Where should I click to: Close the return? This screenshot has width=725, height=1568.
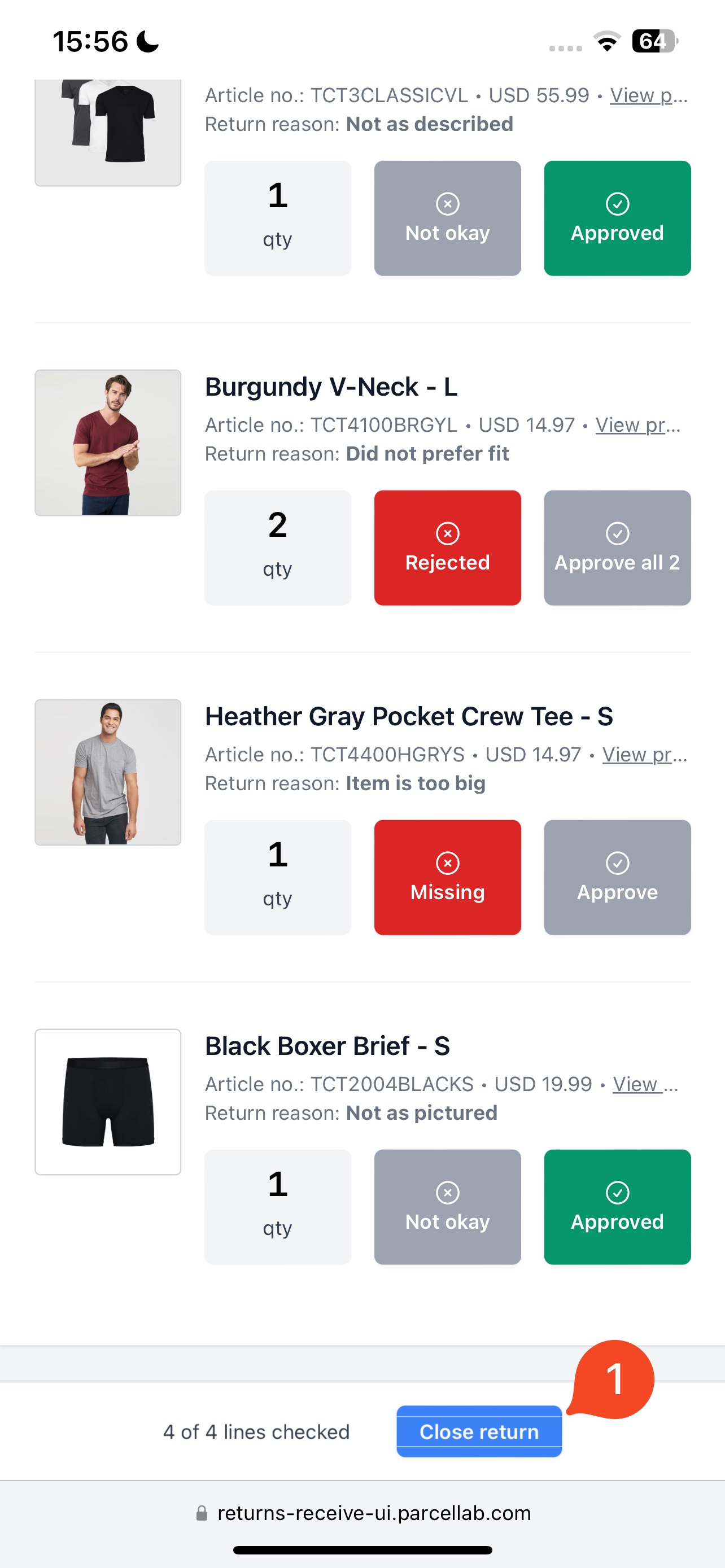pyautogui.click(x=478, y=1431)
